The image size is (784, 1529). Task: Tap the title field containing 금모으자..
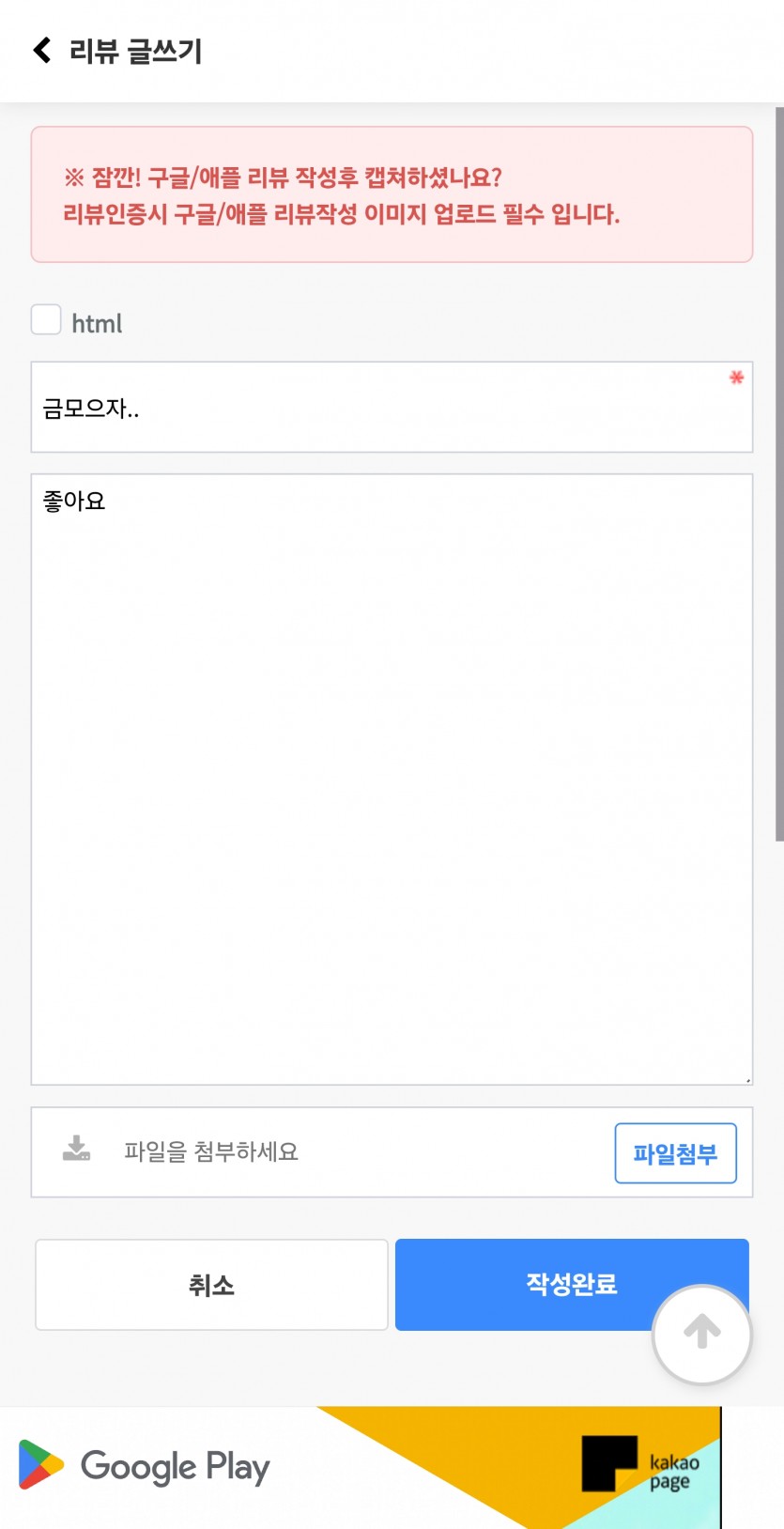pos(392,408)
